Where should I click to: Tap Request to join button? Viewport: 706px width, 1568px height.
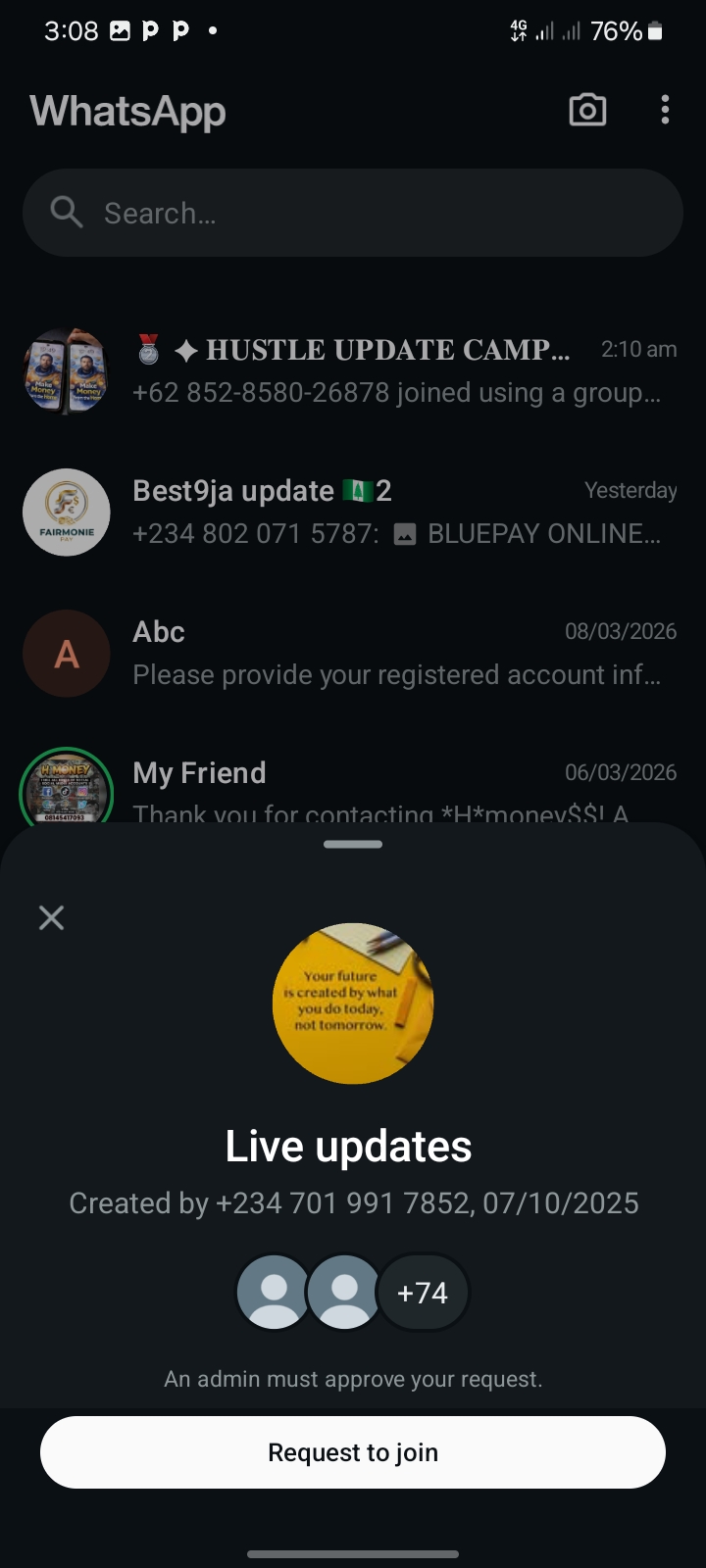pos(353,1452)
